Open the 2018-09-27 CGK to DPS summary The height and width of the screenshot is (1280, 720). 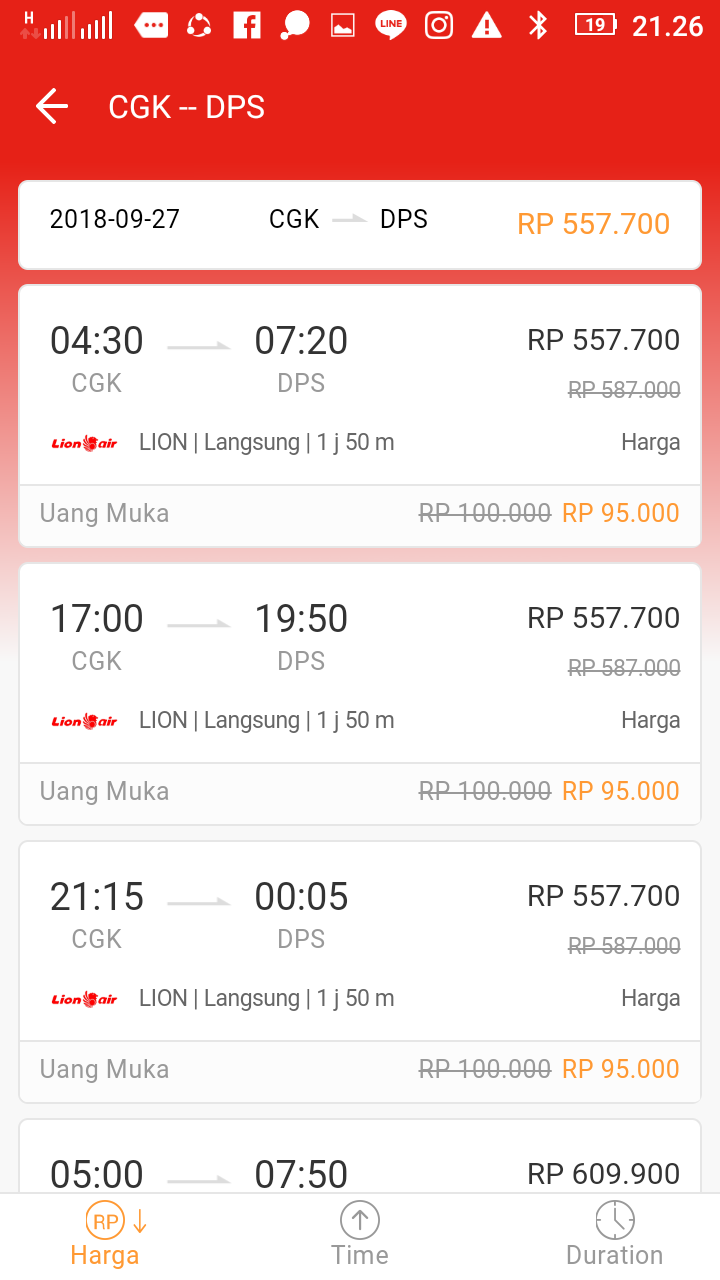360,225
